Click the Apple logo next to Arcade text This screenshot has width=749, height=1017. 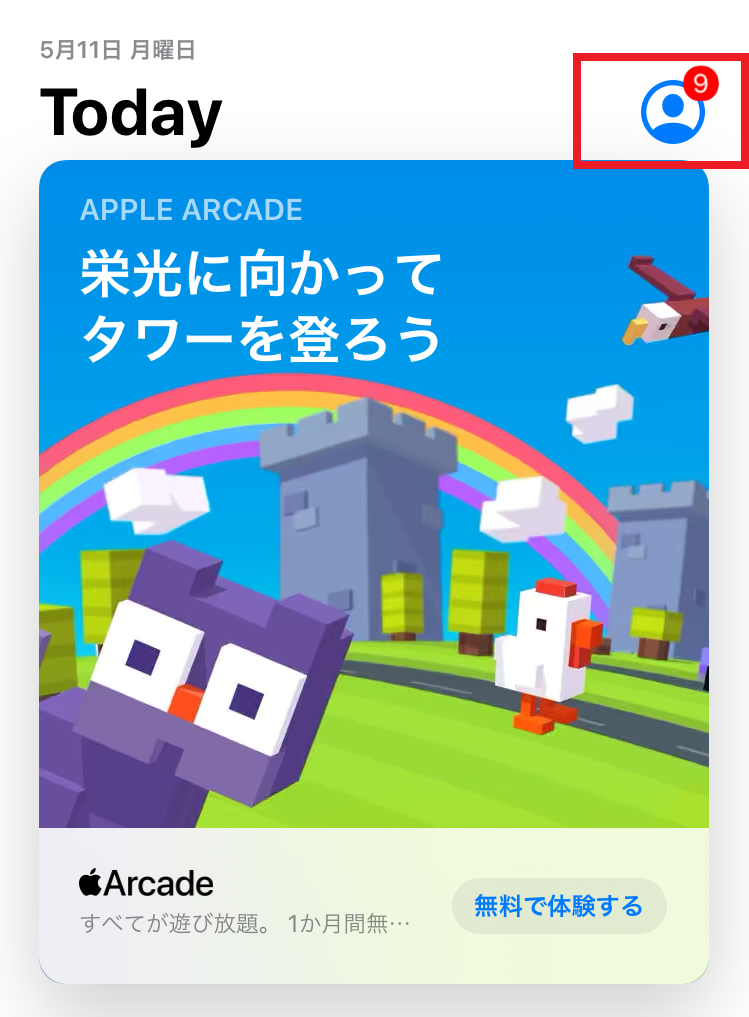[91, 881]
